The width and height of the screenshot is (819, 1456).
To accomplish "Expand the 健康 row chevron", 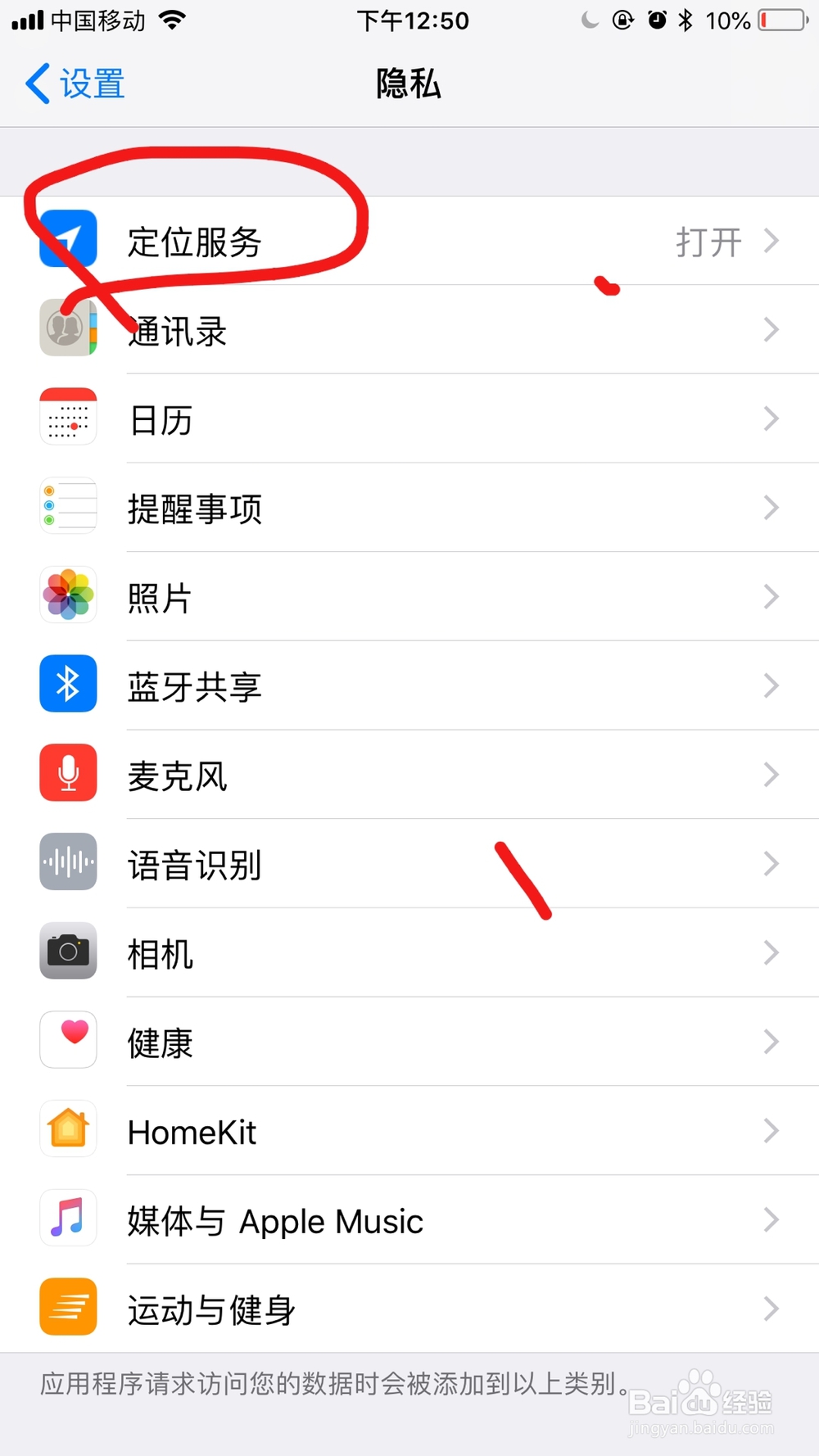I will click(771, 1040).
